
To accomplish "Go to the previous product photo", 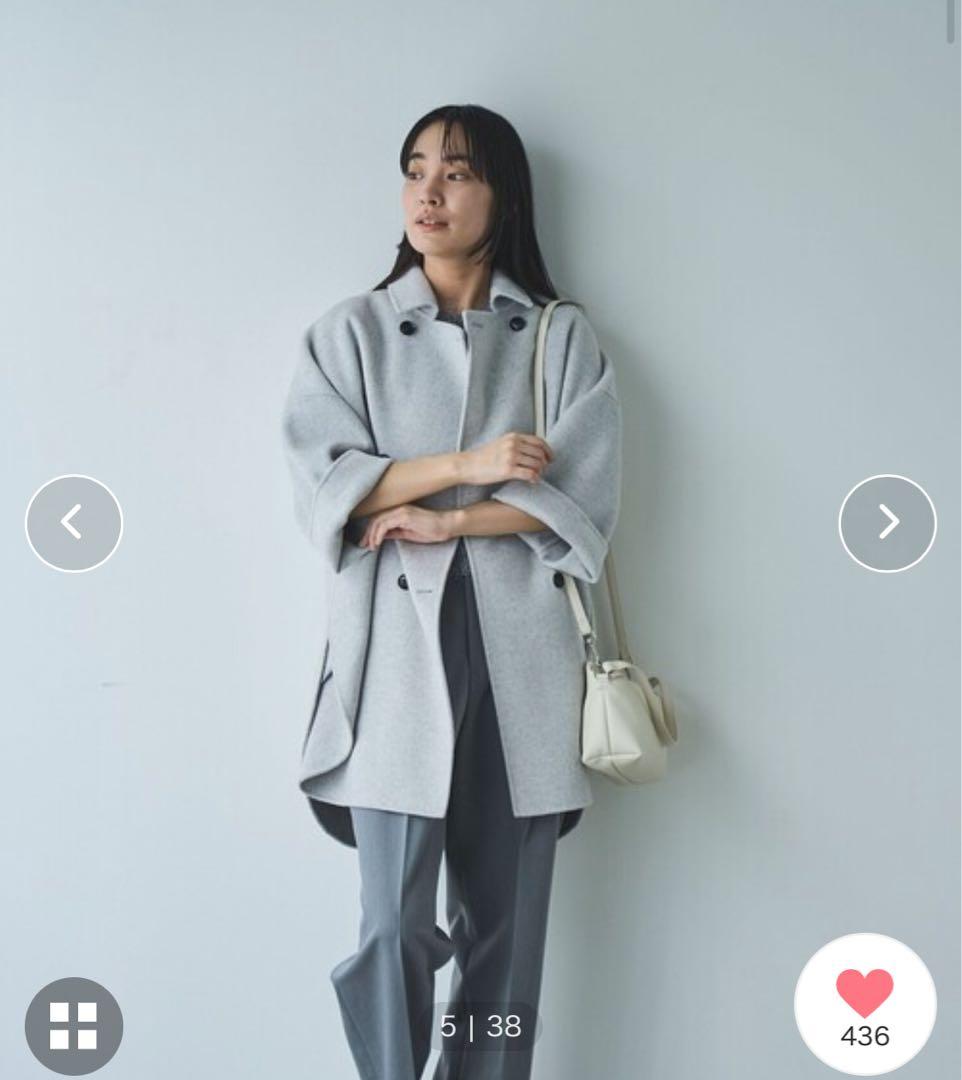I will tap(74, 523).
